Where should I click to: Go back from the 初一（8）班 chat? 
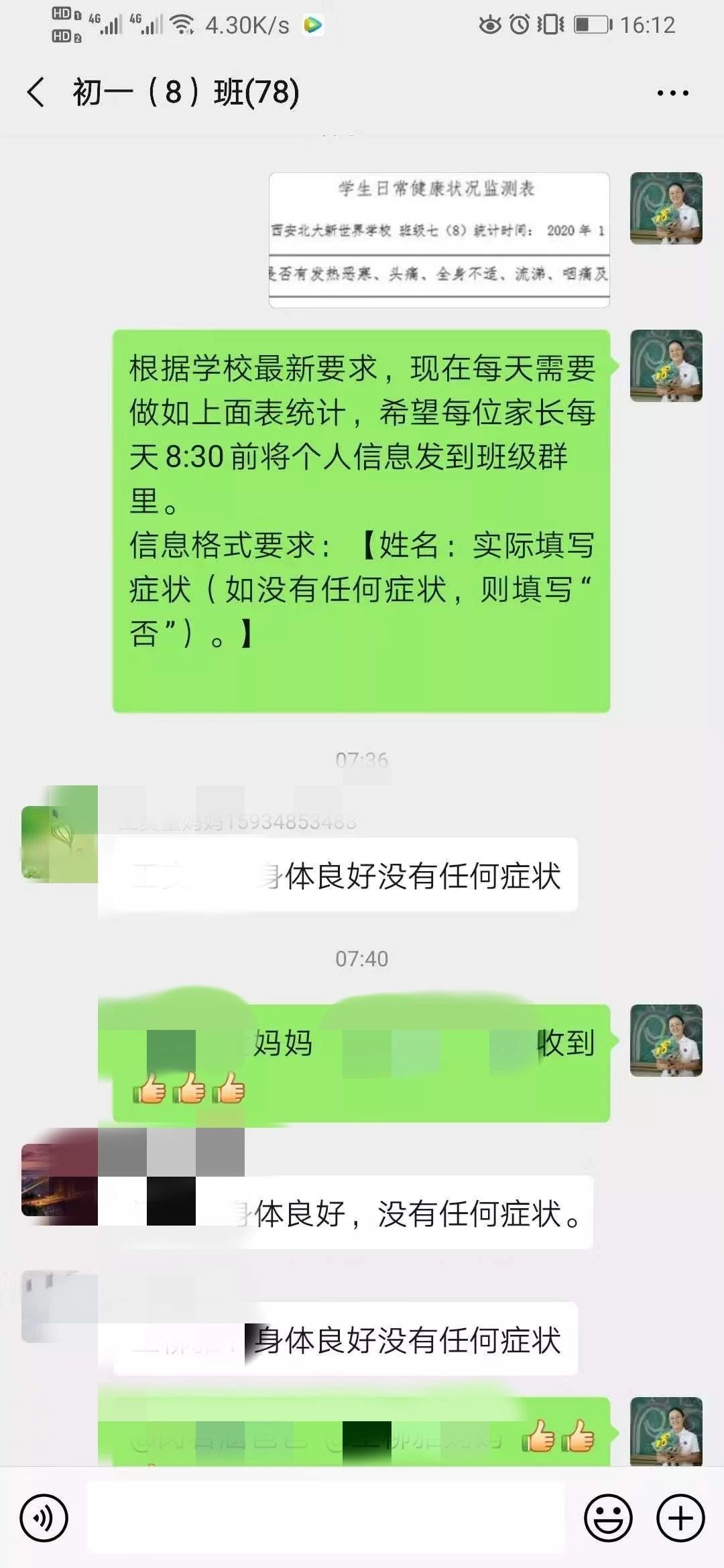point(36,92)
